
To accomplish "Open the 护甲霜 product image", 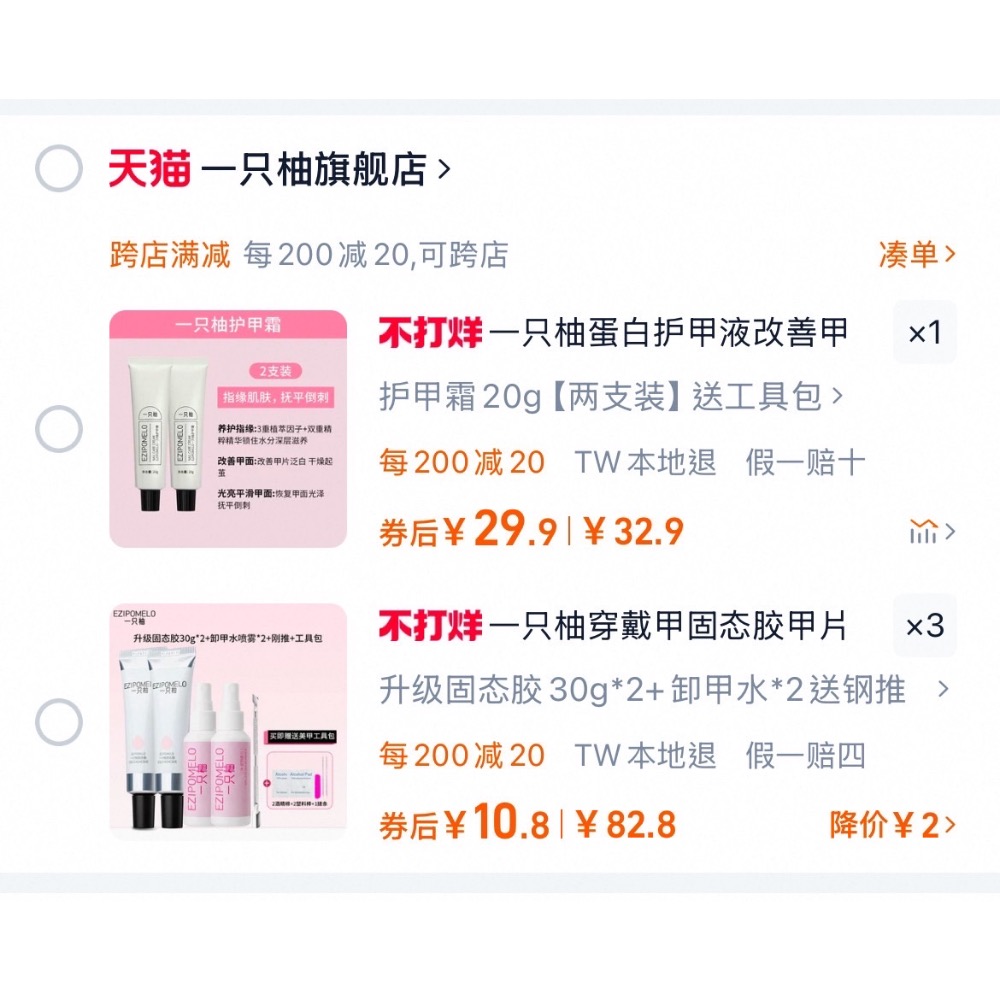I will coord(228,429).
